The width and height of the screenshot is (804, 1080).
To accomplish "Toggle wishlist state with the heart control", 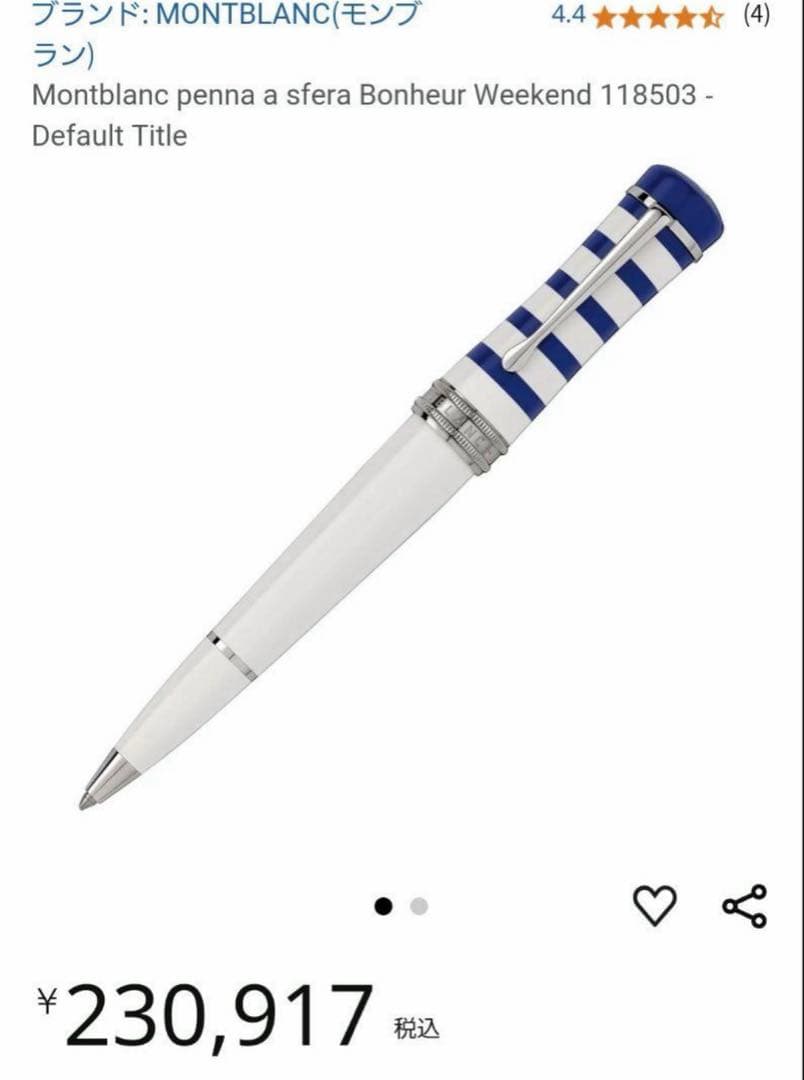I will [x=657, y=903].
